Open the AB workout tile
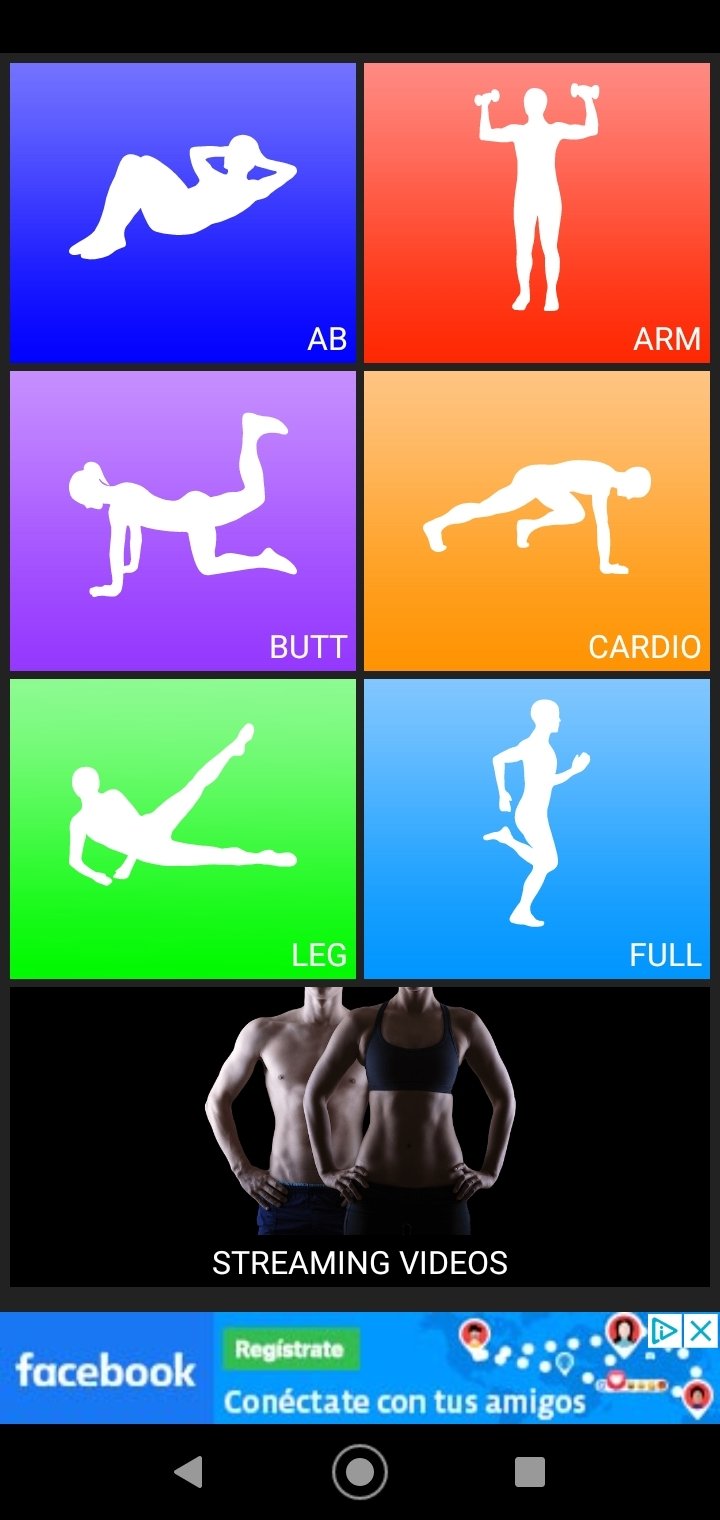 coord(183,212)
